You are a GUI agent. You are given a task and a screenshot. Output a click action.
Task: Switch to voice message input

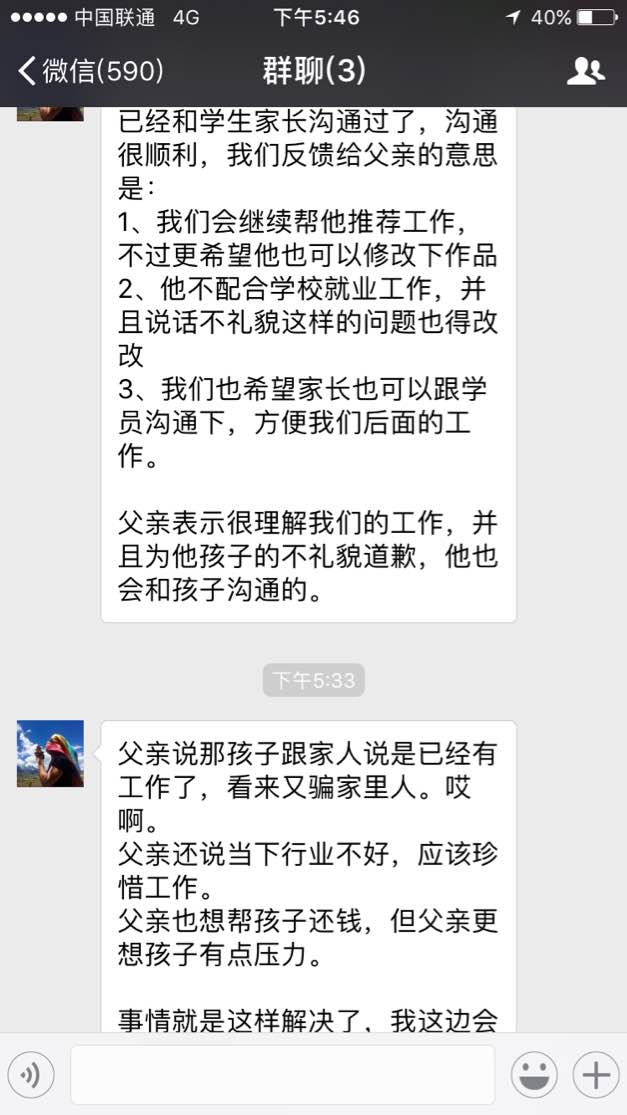click(x=31, y=1075)
